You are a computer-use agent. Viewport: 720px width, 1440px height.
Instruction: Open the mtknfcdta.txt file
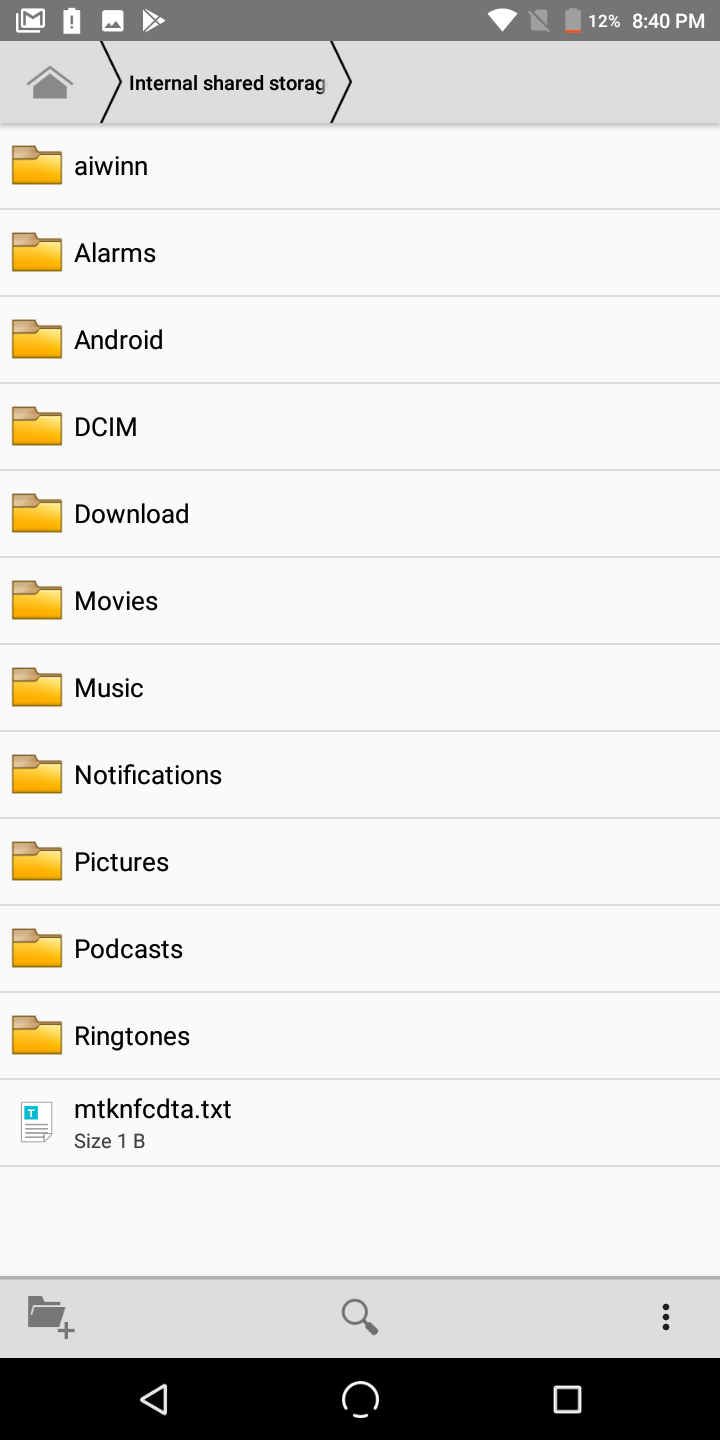(360, 1123)
